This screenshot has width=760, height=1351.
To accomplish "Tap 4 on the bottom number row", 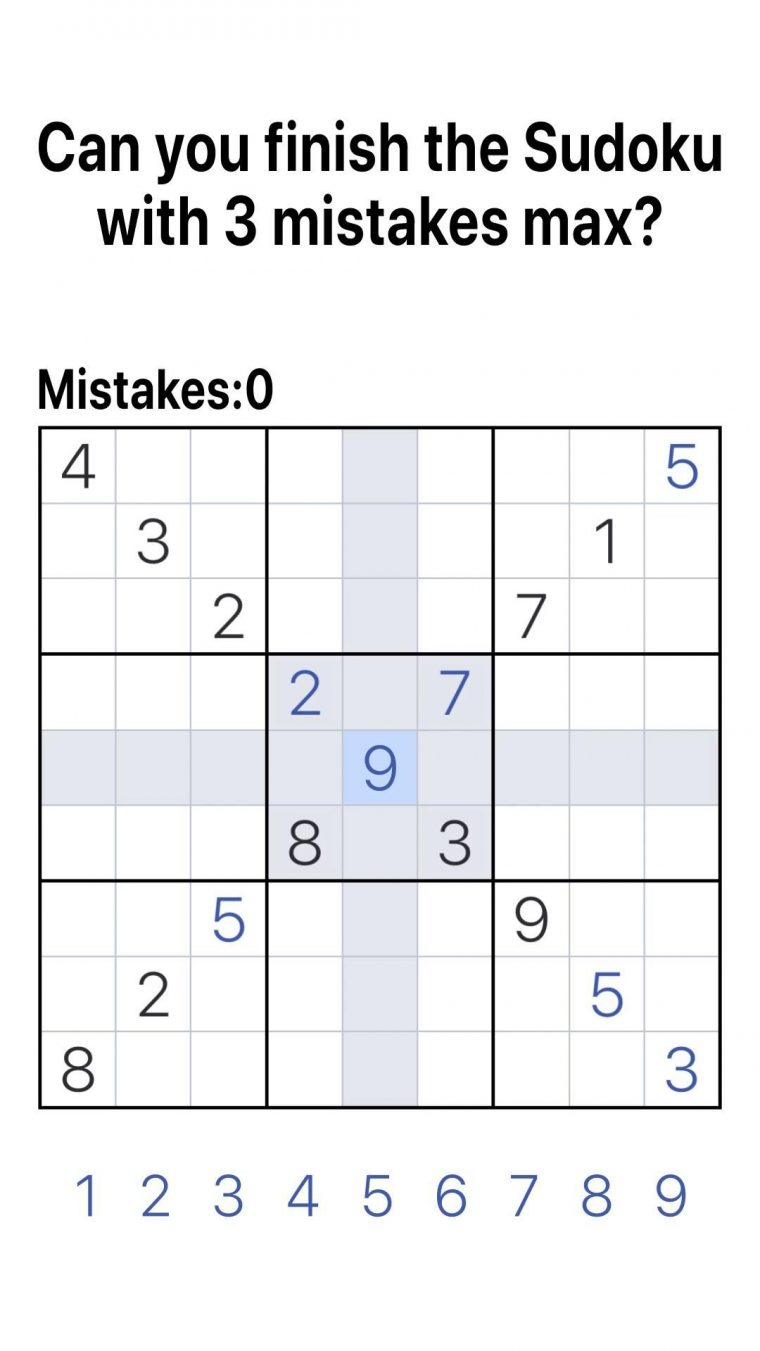I will (302, 1197).
